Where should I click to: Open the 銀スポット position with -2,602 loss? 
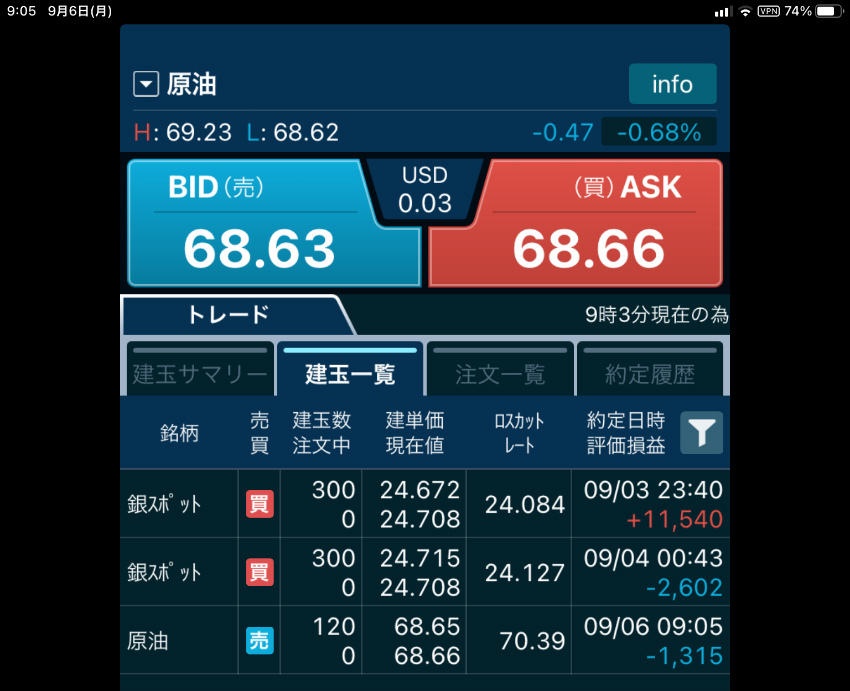tap(425, 572)
